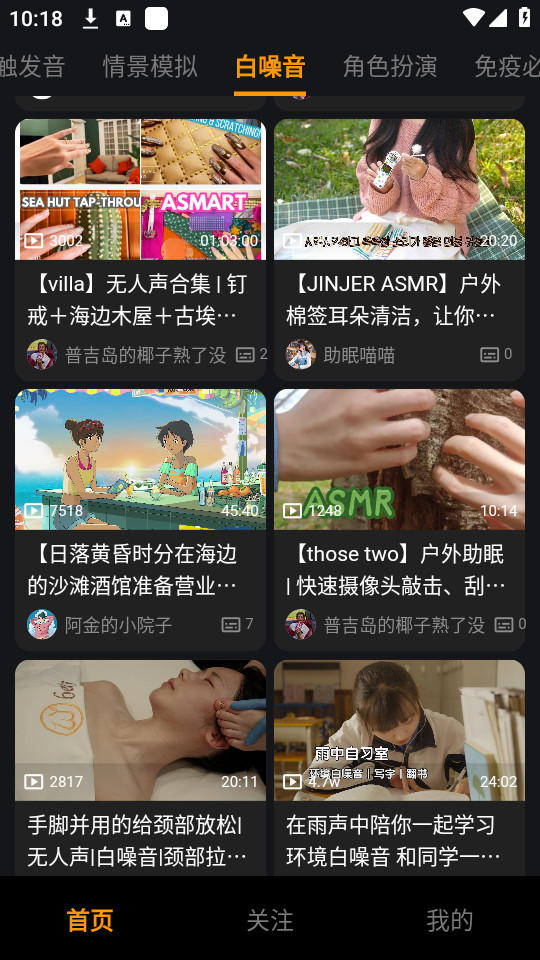
Task: Open the 我的 profile tab
Action: pyautogui.click(x=449, y=920)
